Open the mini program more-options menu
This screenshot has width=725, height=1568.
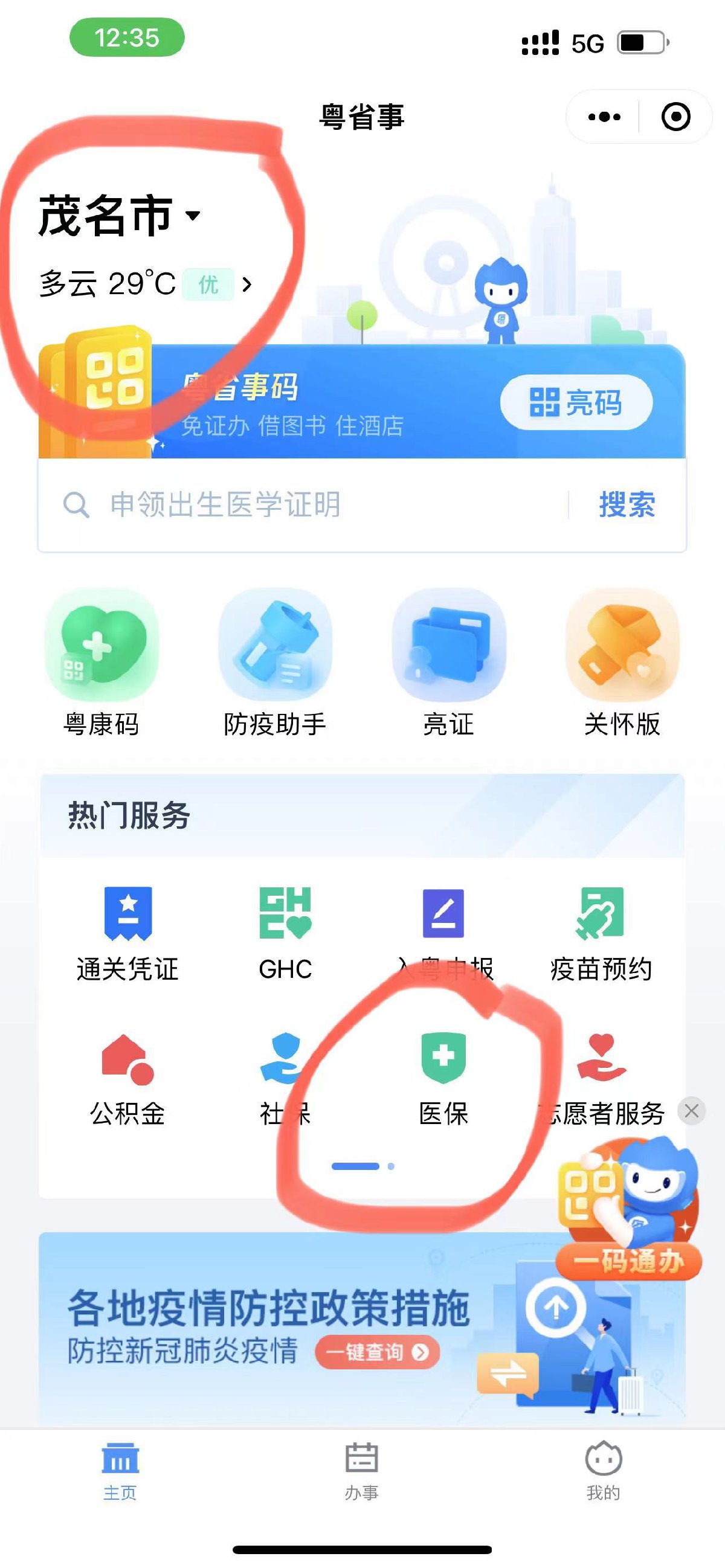click(x=604, y=117)
